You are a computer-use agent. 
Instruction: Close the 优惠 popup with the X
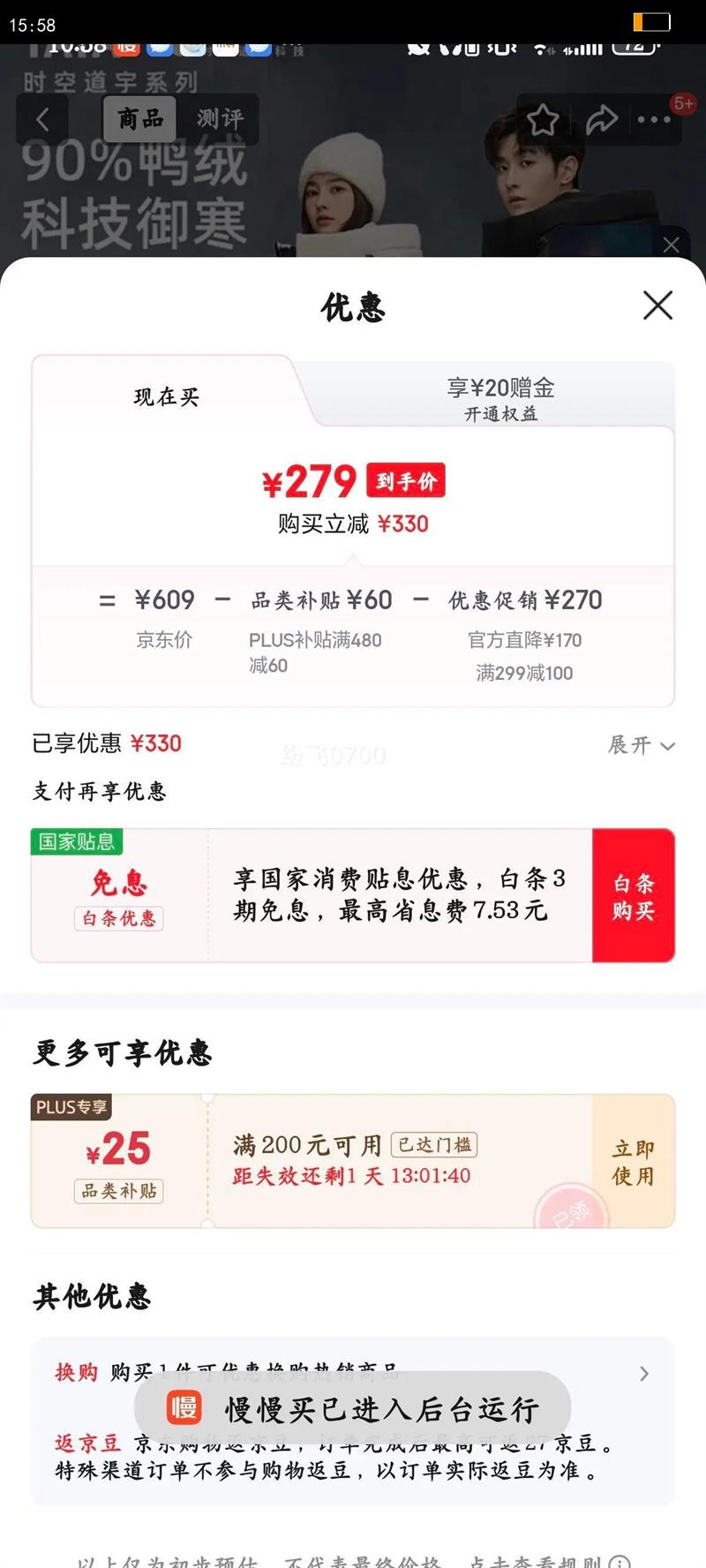tap(657, 306)
